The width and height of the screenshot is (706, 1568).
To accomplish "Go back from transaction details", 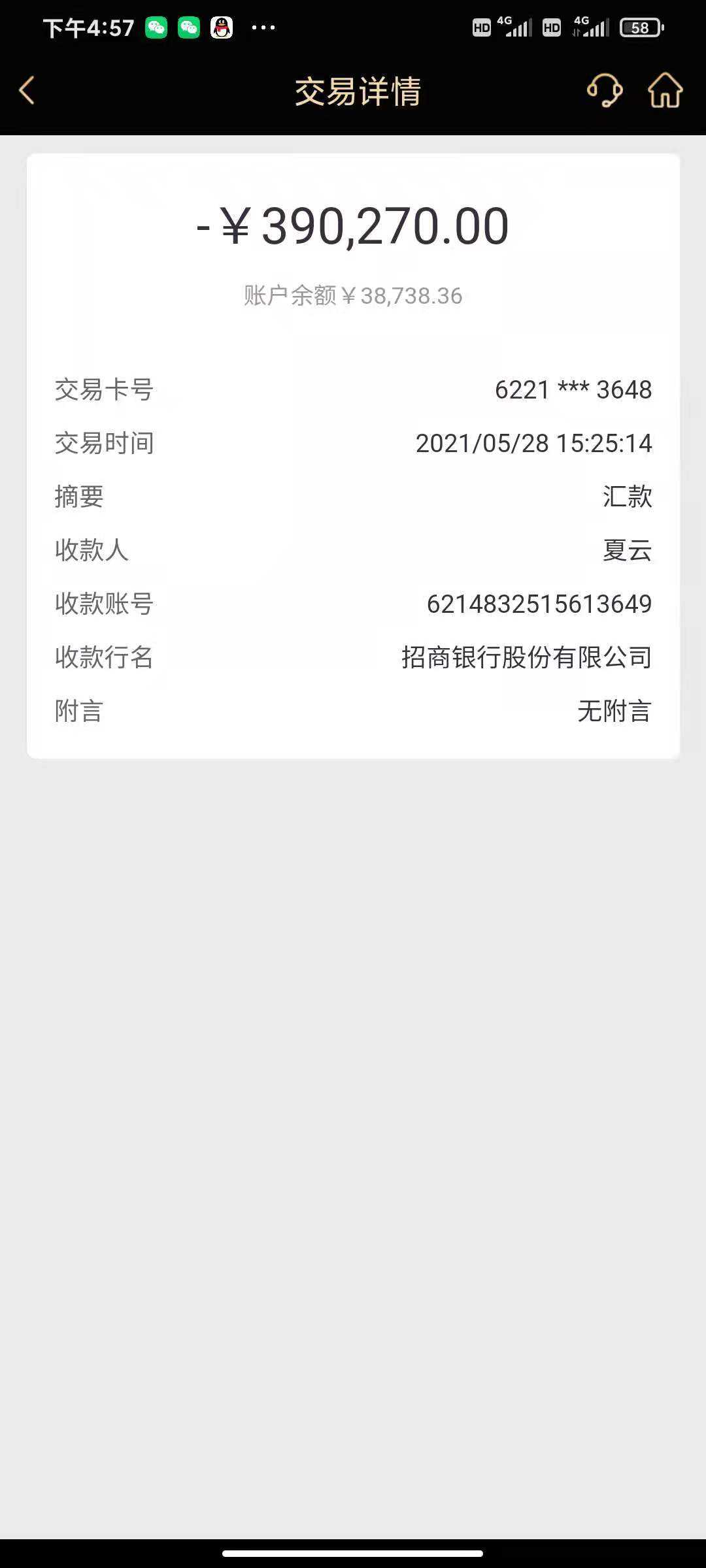I will [27, 90].
